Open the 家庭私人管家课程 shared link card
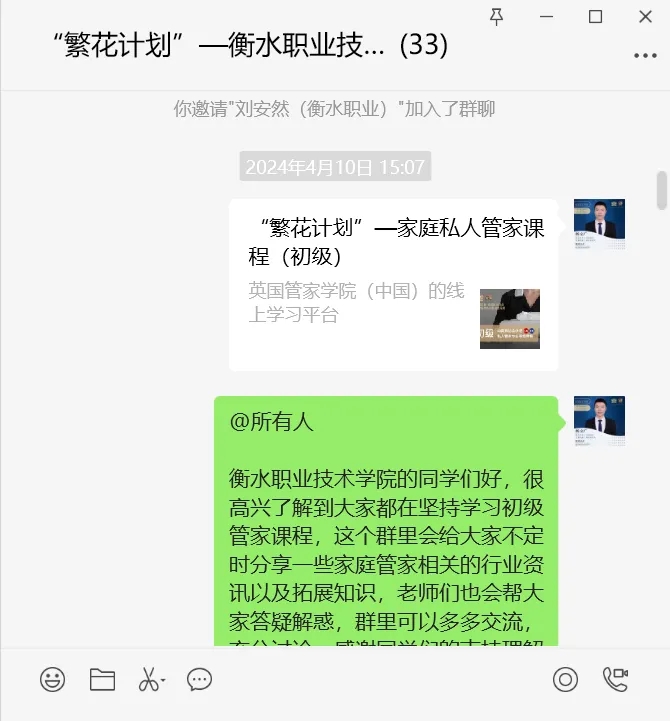The width and height of the screenshot is (670, 721). click(x=393, y=285)
